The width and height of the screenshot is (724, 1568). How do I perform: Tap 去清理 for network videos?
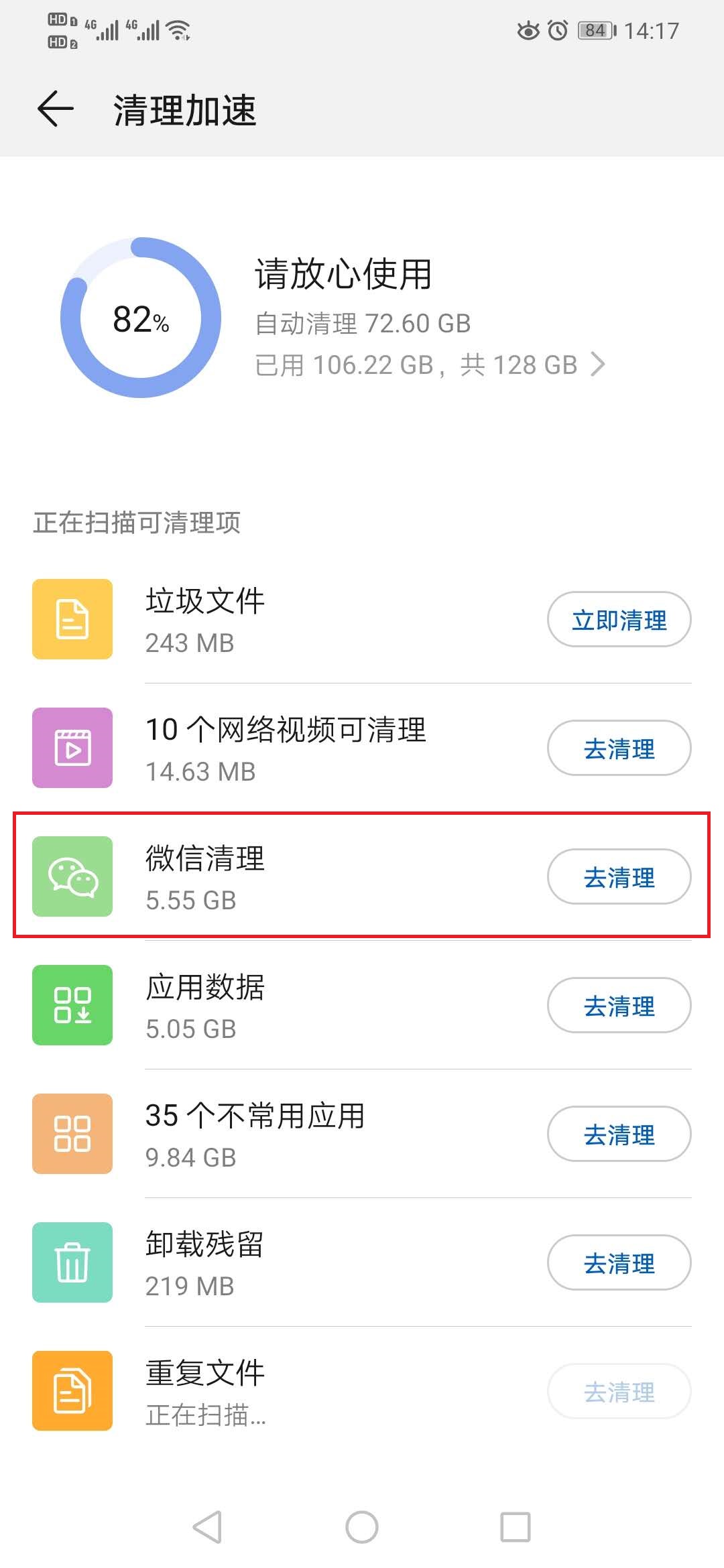pyautogui.click(x=618, y=748)
